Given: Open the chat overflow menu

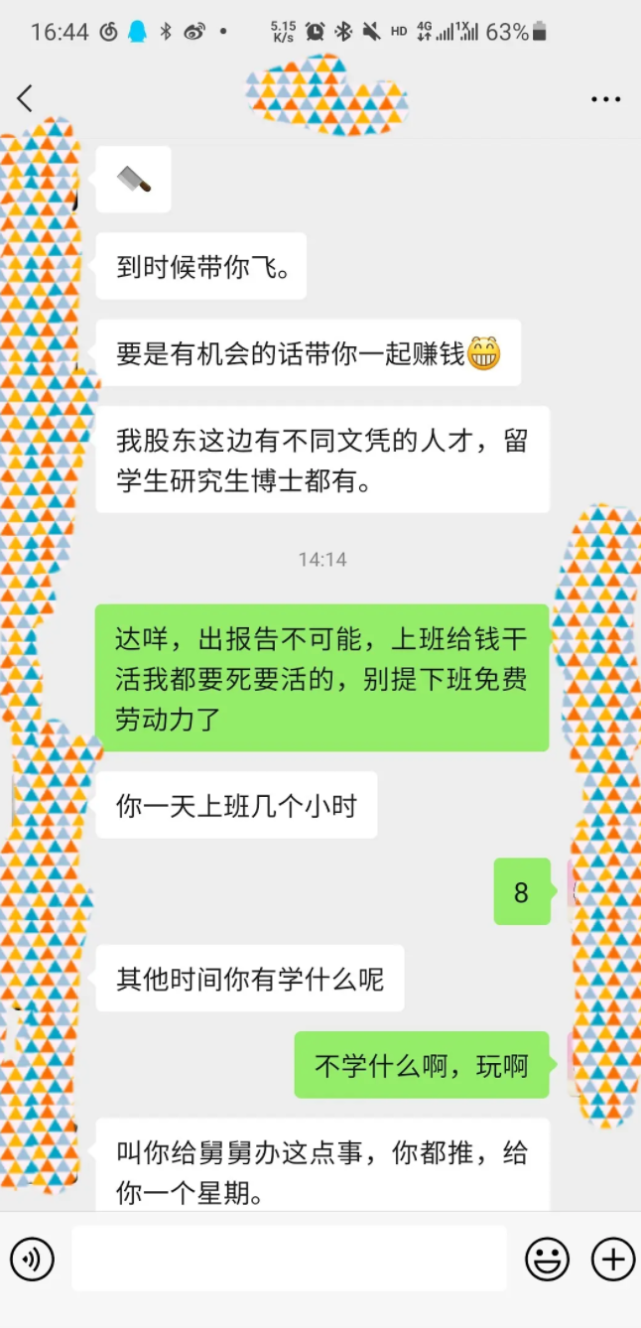Looking at the screenshot, I should click(x=606, y=99).
